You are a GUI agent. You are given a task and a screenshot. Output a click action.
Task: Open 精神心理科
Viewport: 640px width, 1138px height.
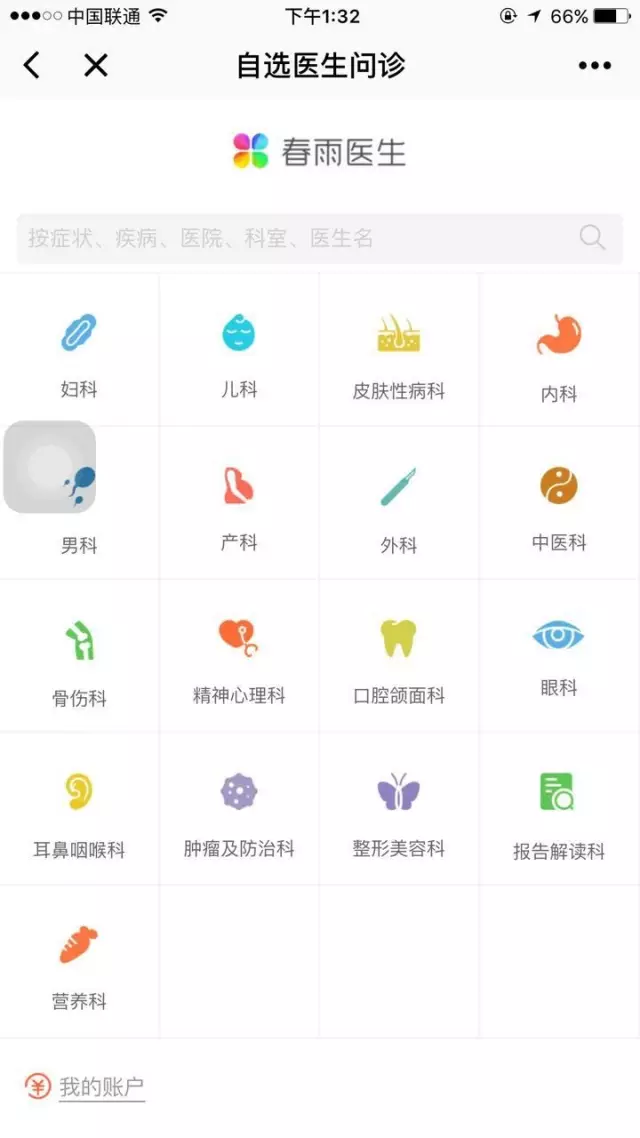239,656
